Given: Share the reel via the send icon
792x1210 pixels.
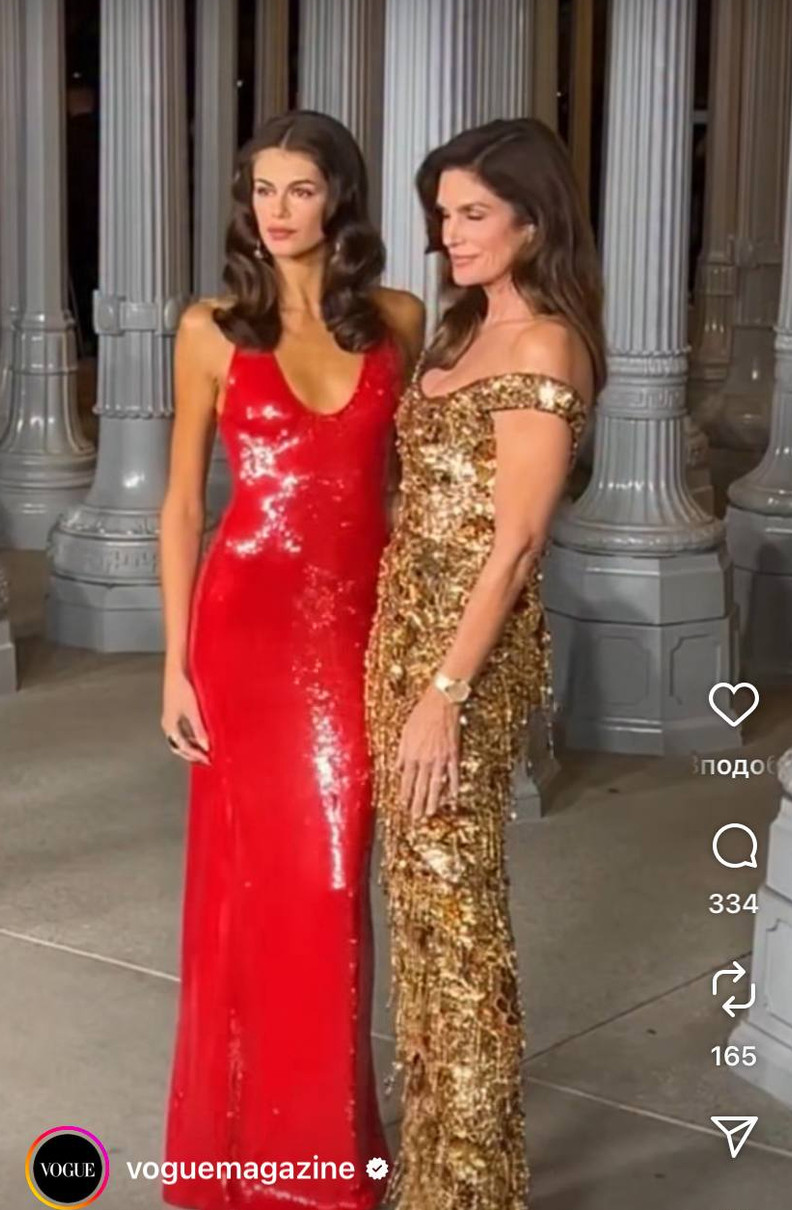Looking at the screenshot, I should point(733,1136).
